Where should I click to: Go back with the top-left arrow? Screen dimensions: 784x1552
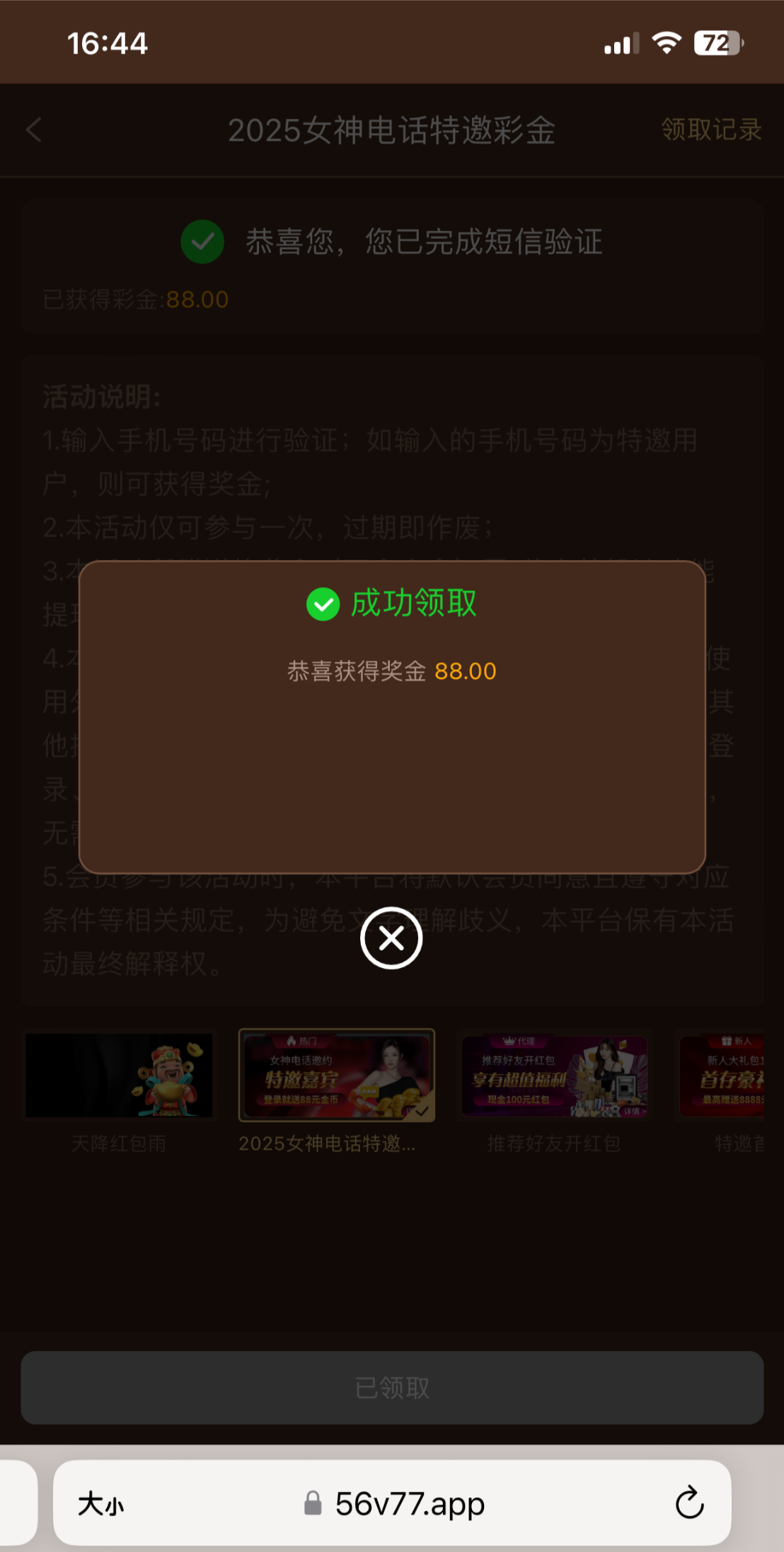click(34, 130)
